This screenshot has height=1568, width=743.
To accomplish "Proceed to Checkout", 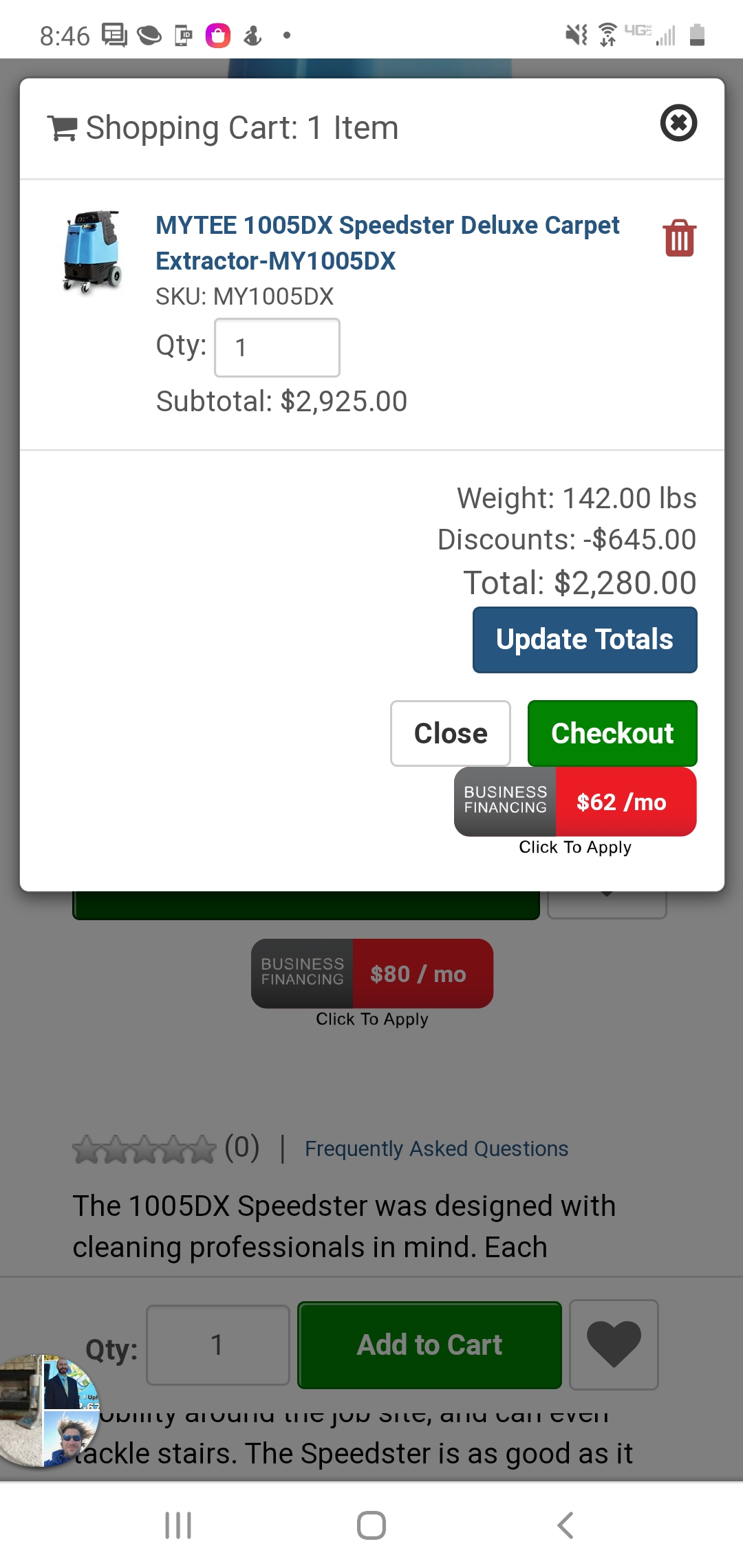I will (612, 733).
